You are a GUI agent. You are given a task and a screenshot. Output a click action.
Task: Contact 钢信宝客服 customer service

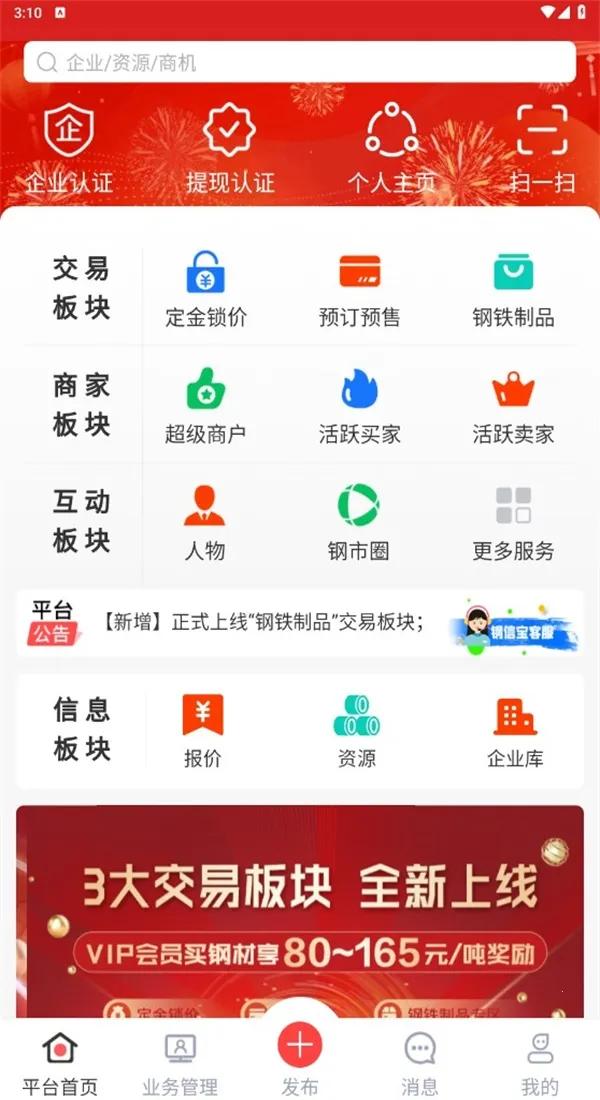(514, 624)
